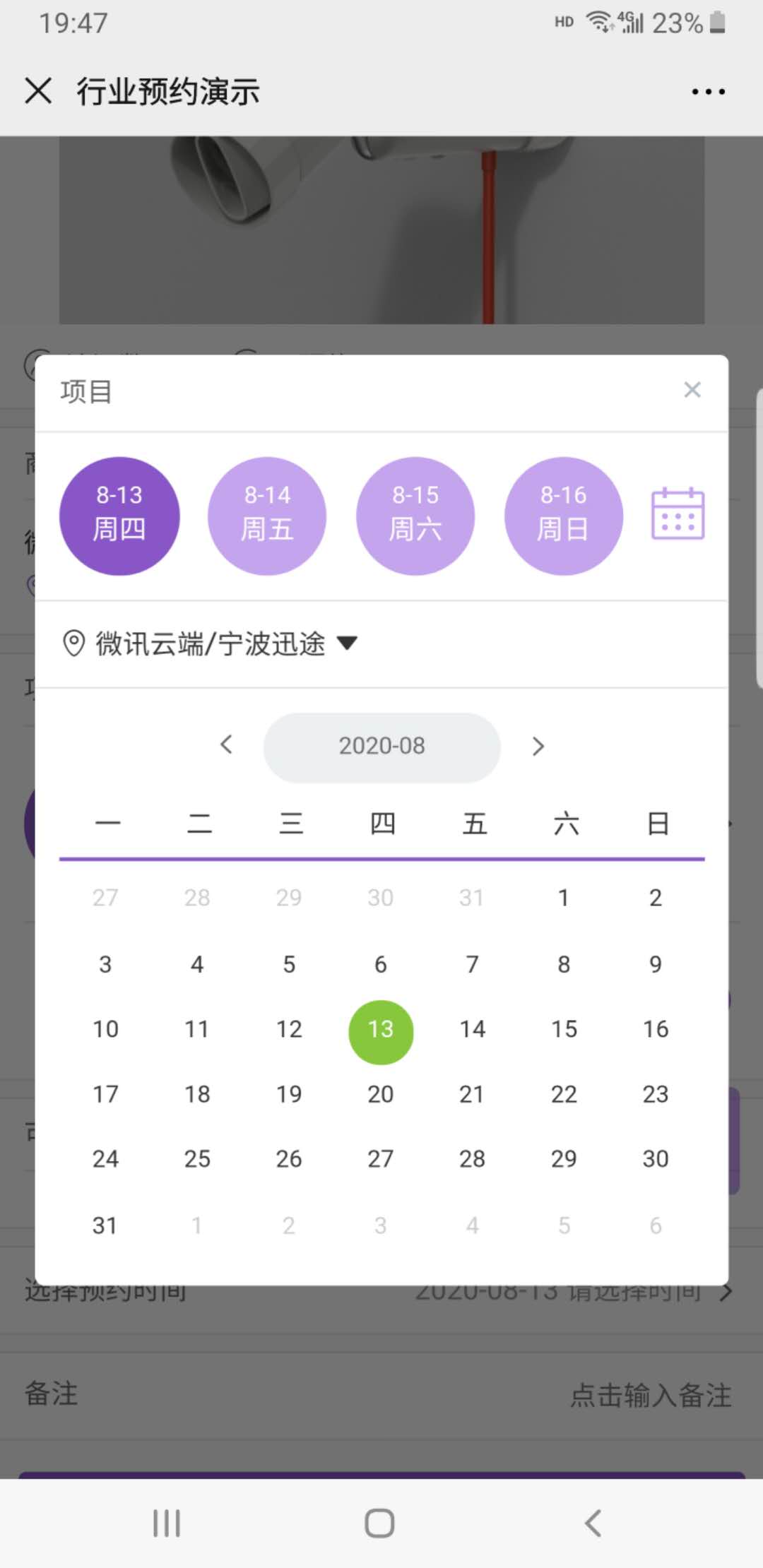Viewport: 763px width, 1568px height.
Task: Pick the 8-15 周六 date chip
Action: click(415, 516)
